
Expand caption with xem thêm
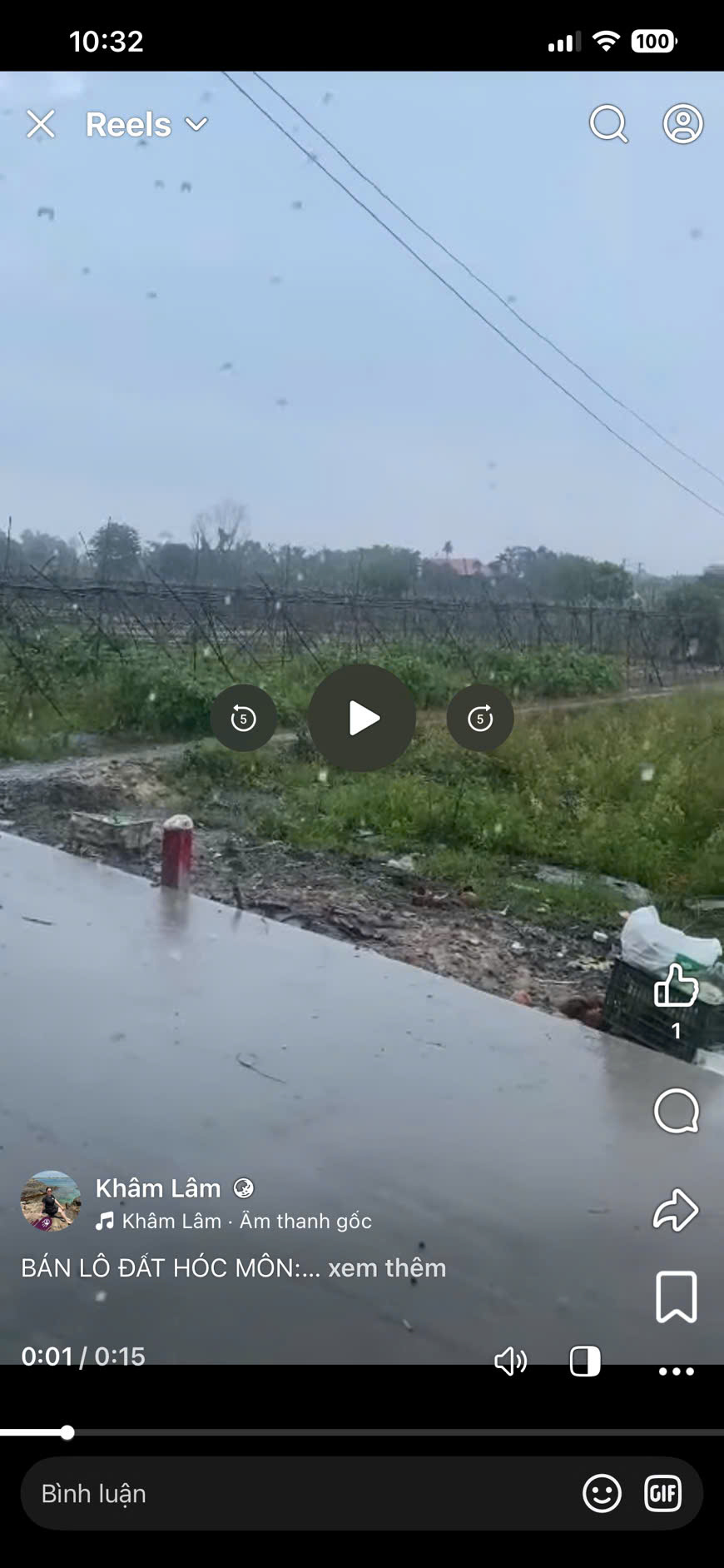click(x=387, y=1267)
